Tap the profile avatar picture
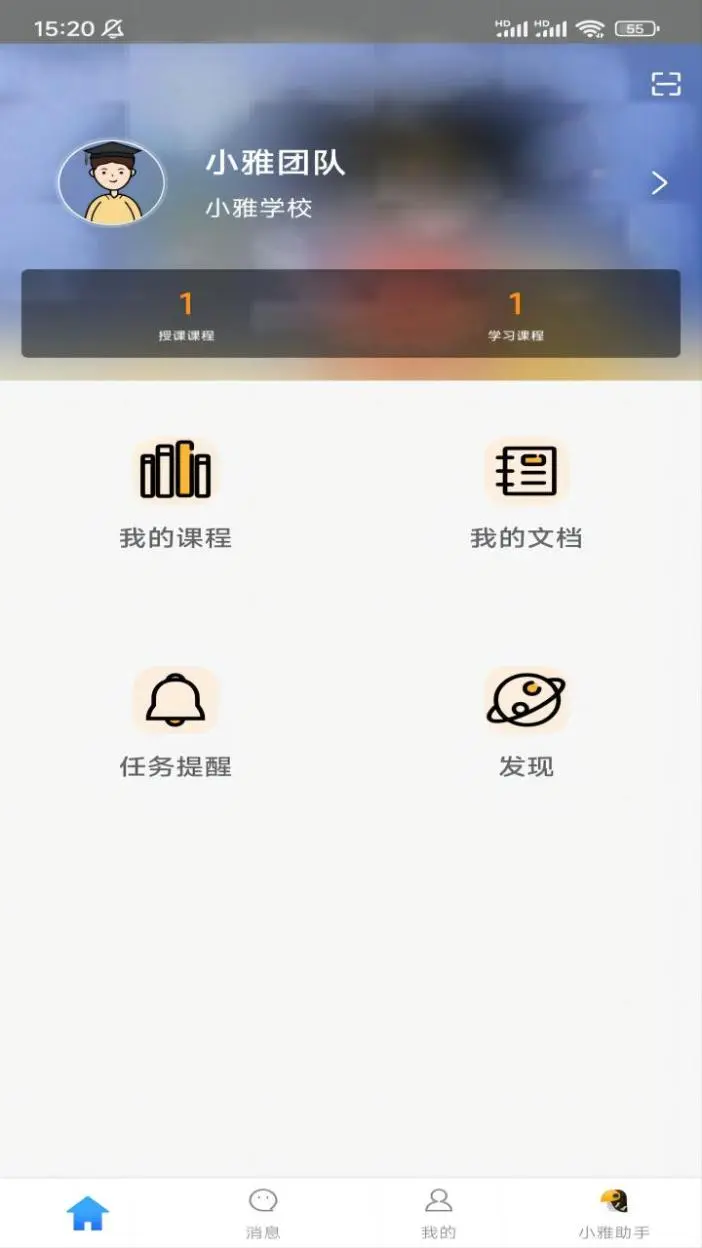The image size is (702, 1248). click(112, 182)
